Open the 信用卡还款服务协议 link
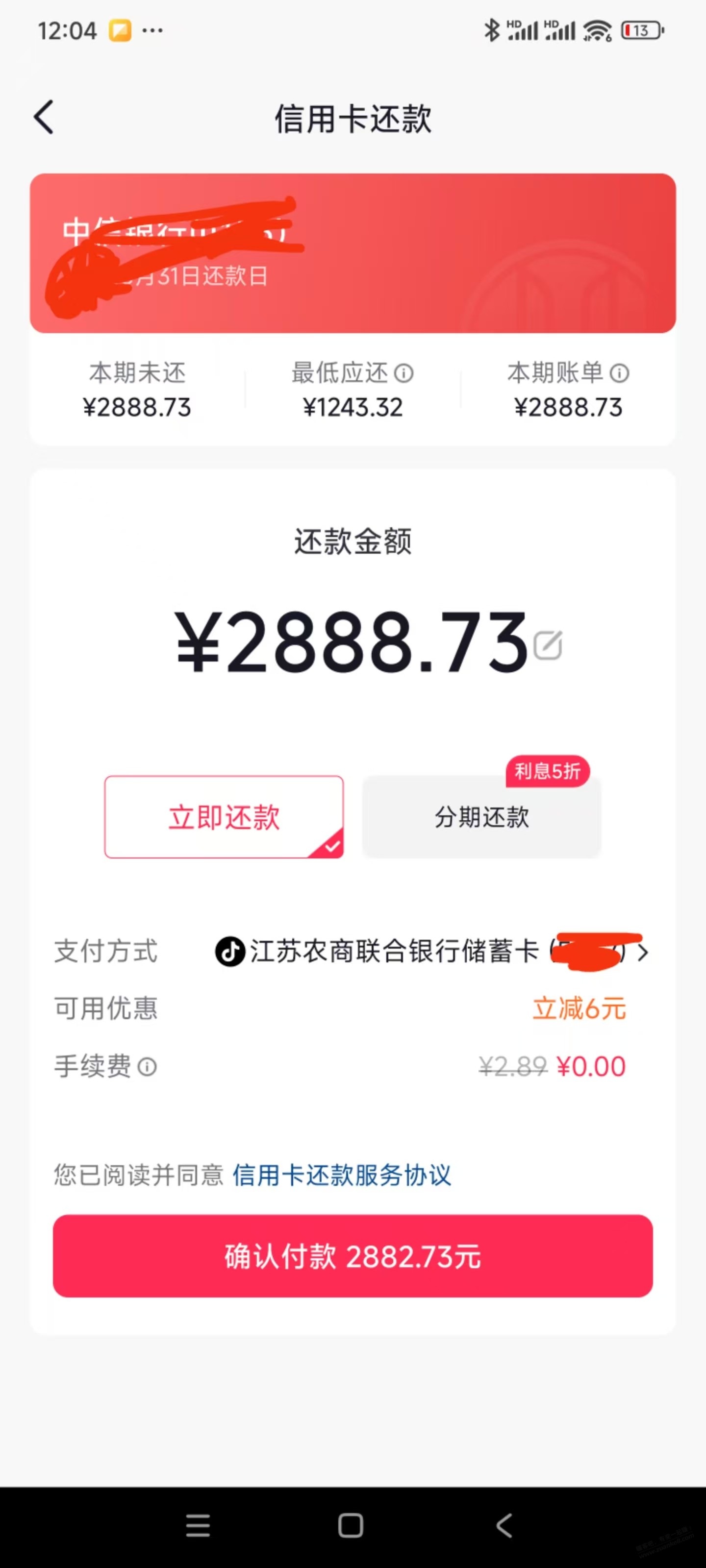 point(342,1175)
